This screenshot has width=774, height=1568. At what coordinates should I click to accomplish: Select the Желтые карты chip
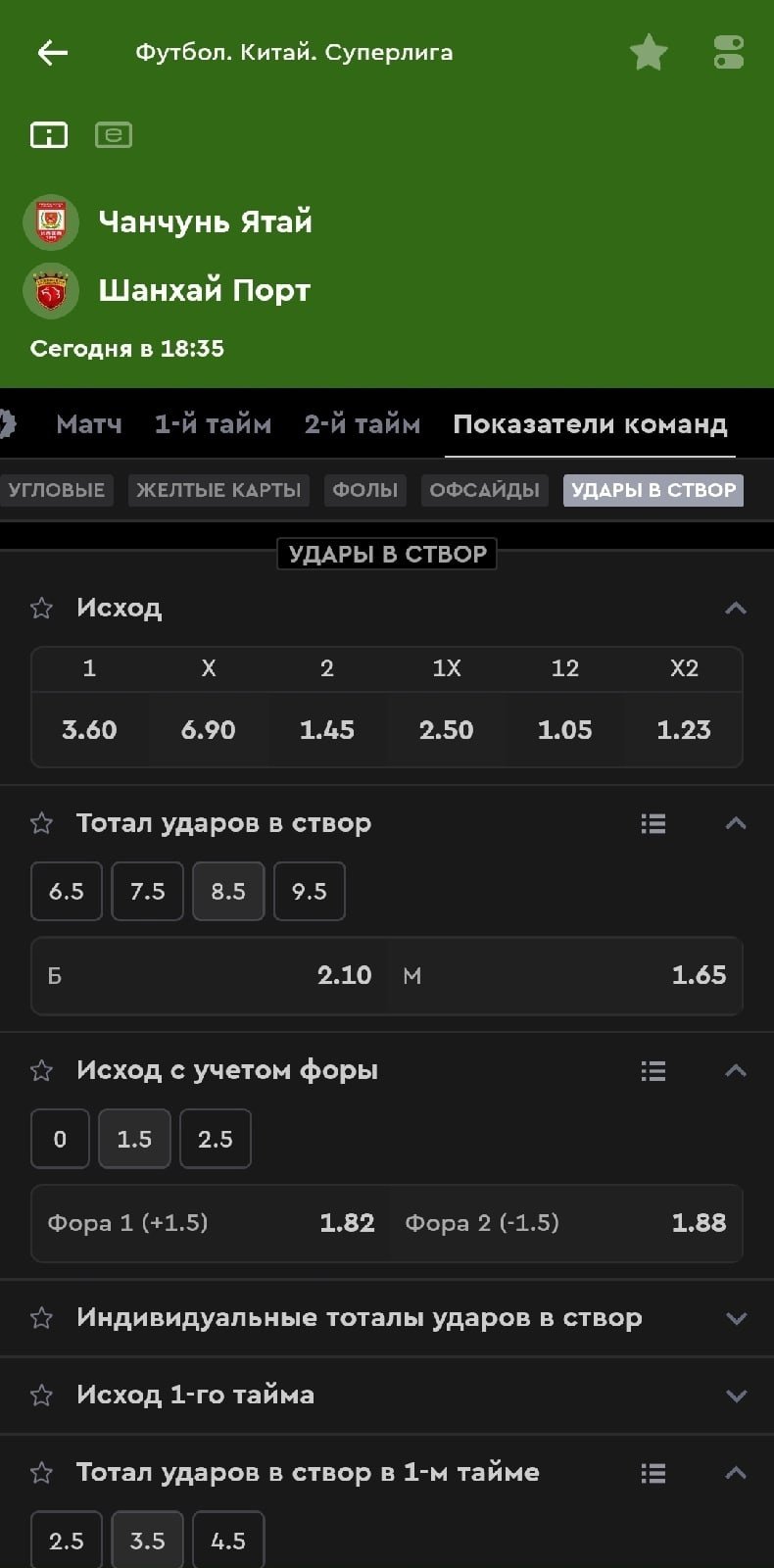point(218,490)
